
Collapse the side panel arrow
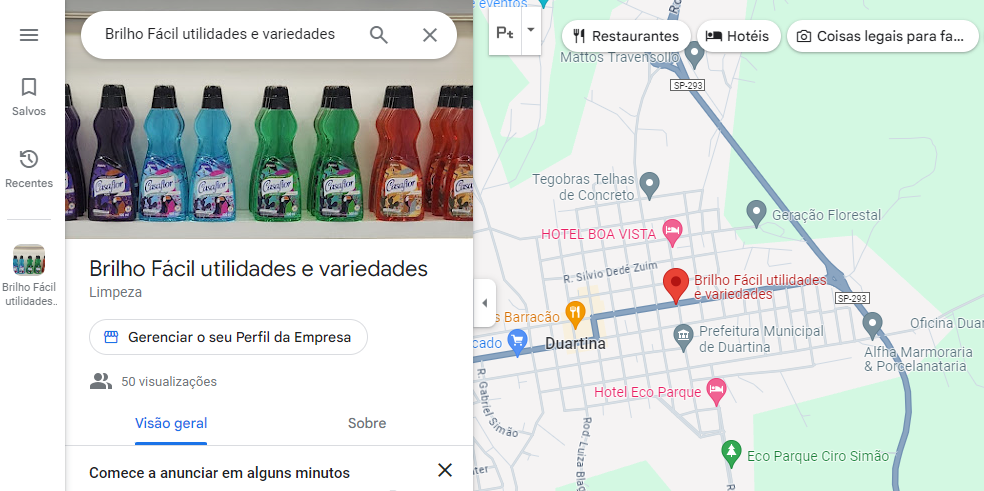coord(484,303)
